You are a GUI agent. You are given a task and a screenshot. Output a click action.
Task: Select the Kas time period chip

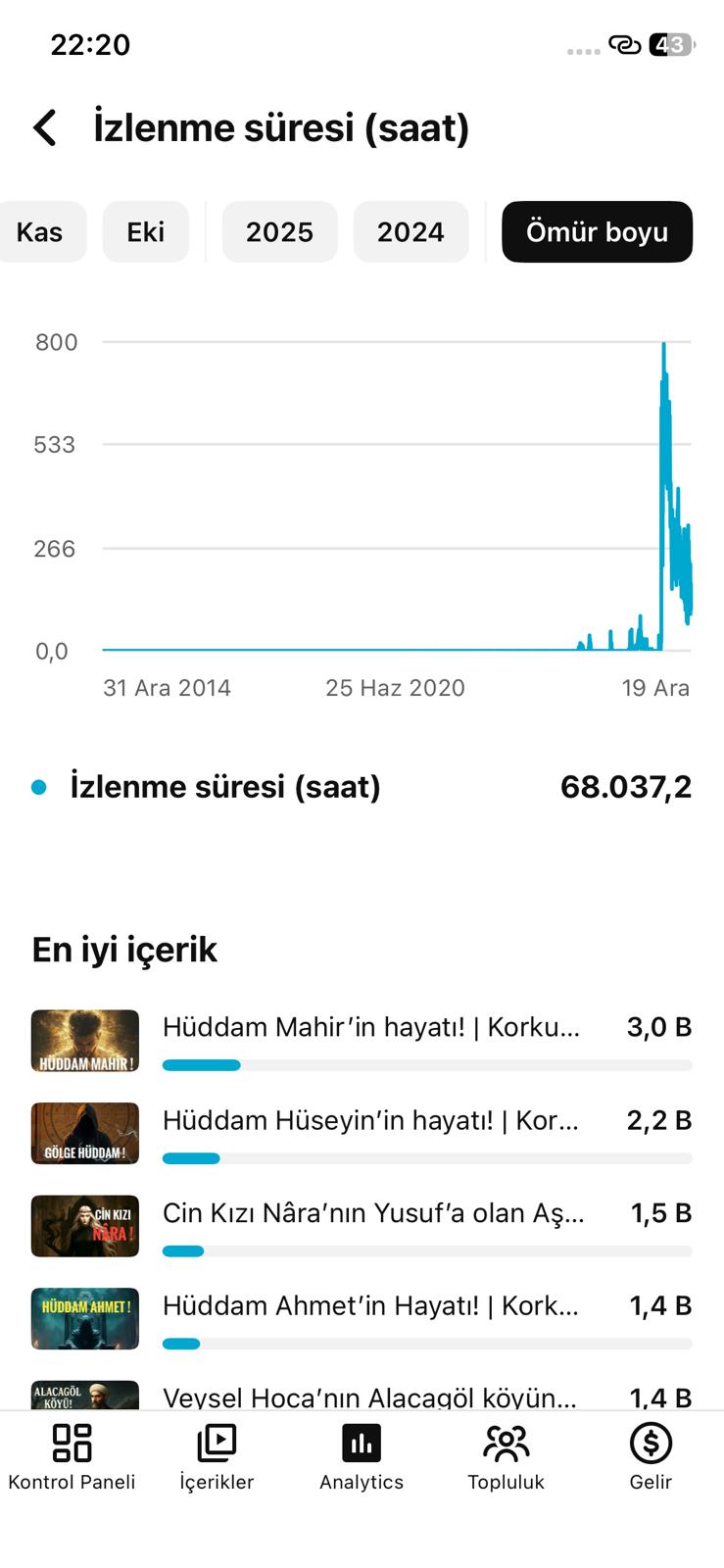click(x=40, y=232)
